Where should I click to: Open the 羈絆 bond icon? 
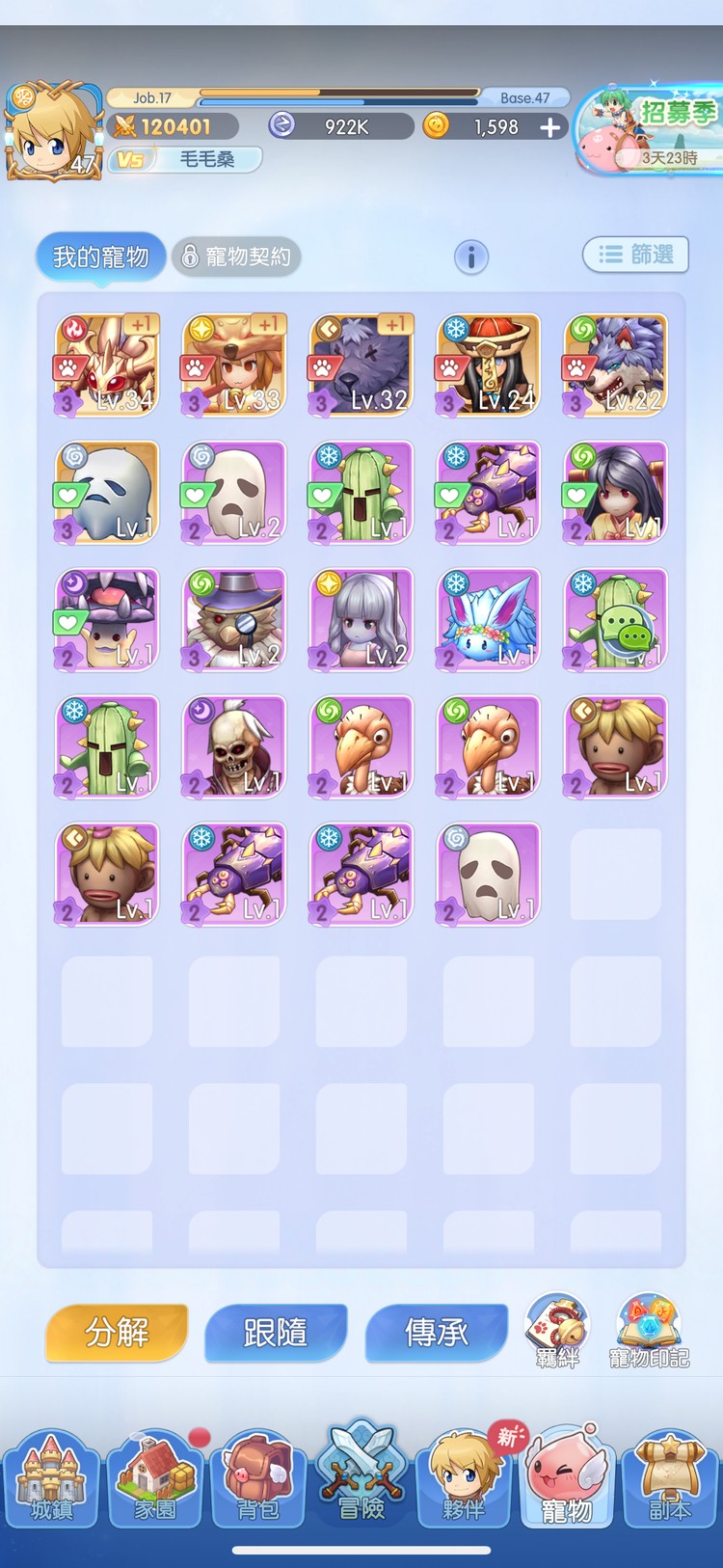tap(557, 1331)
